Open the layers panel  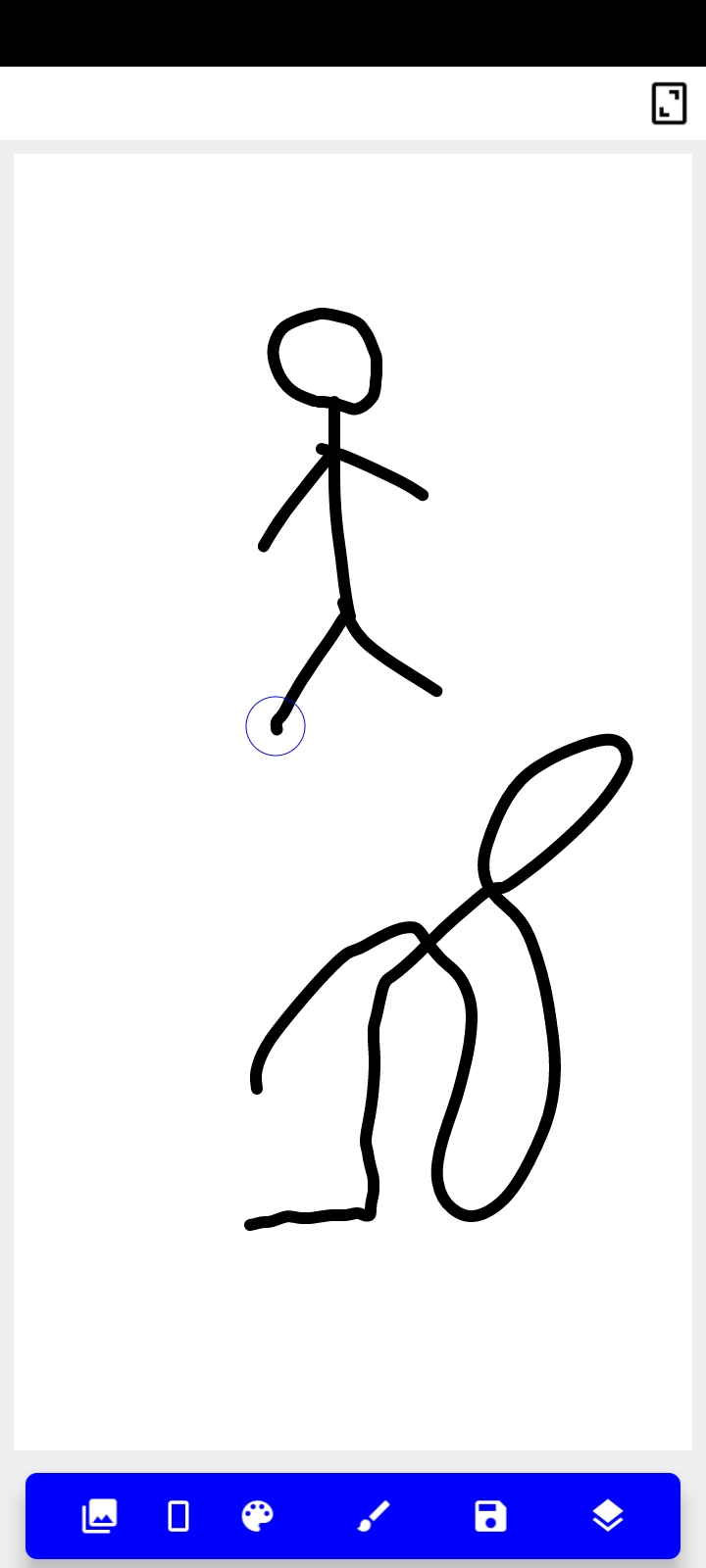(608, 1516)
